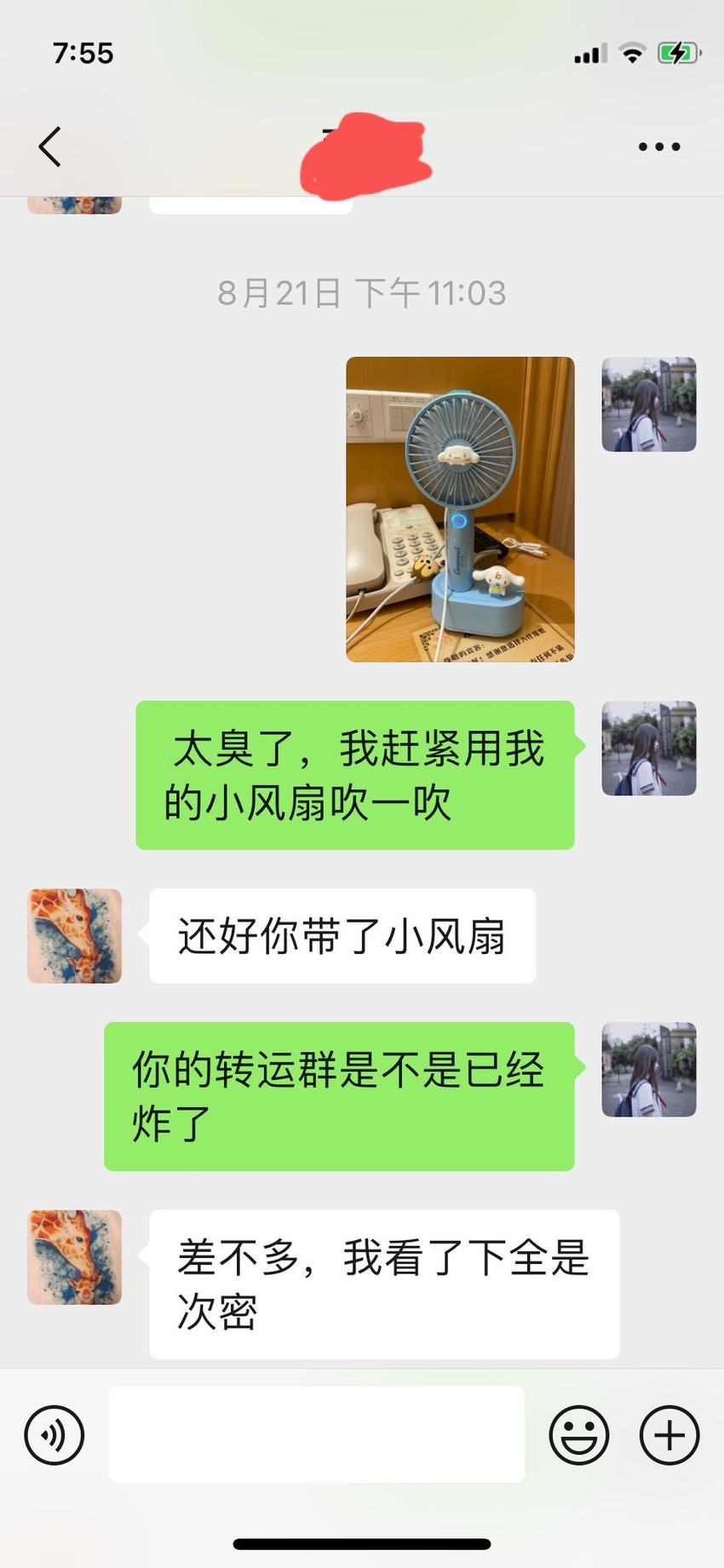Focus the message text field

pyautogui.click(x=316, y=1434)
